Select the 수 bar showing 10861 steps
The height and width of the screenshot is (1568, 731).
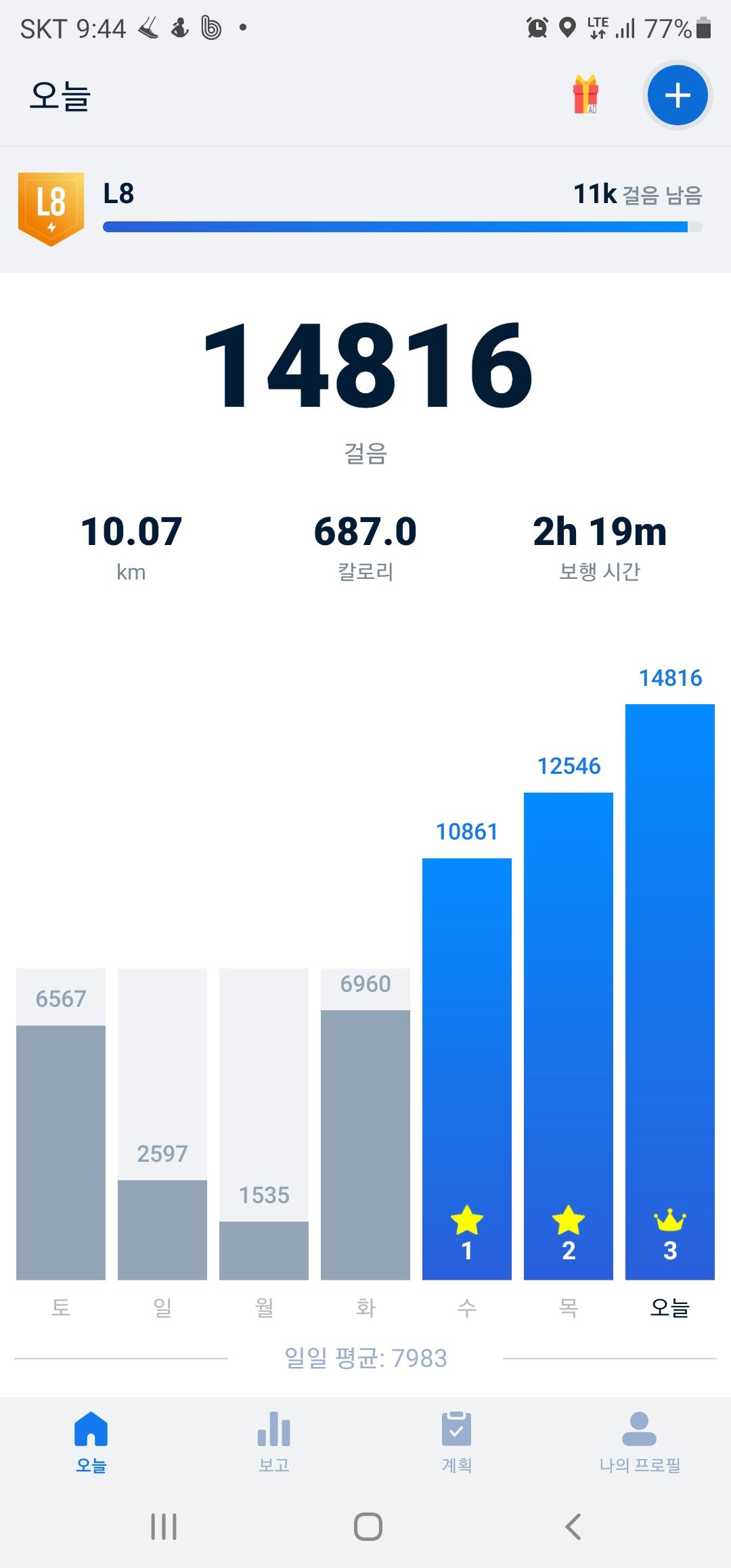[467, 1068]
